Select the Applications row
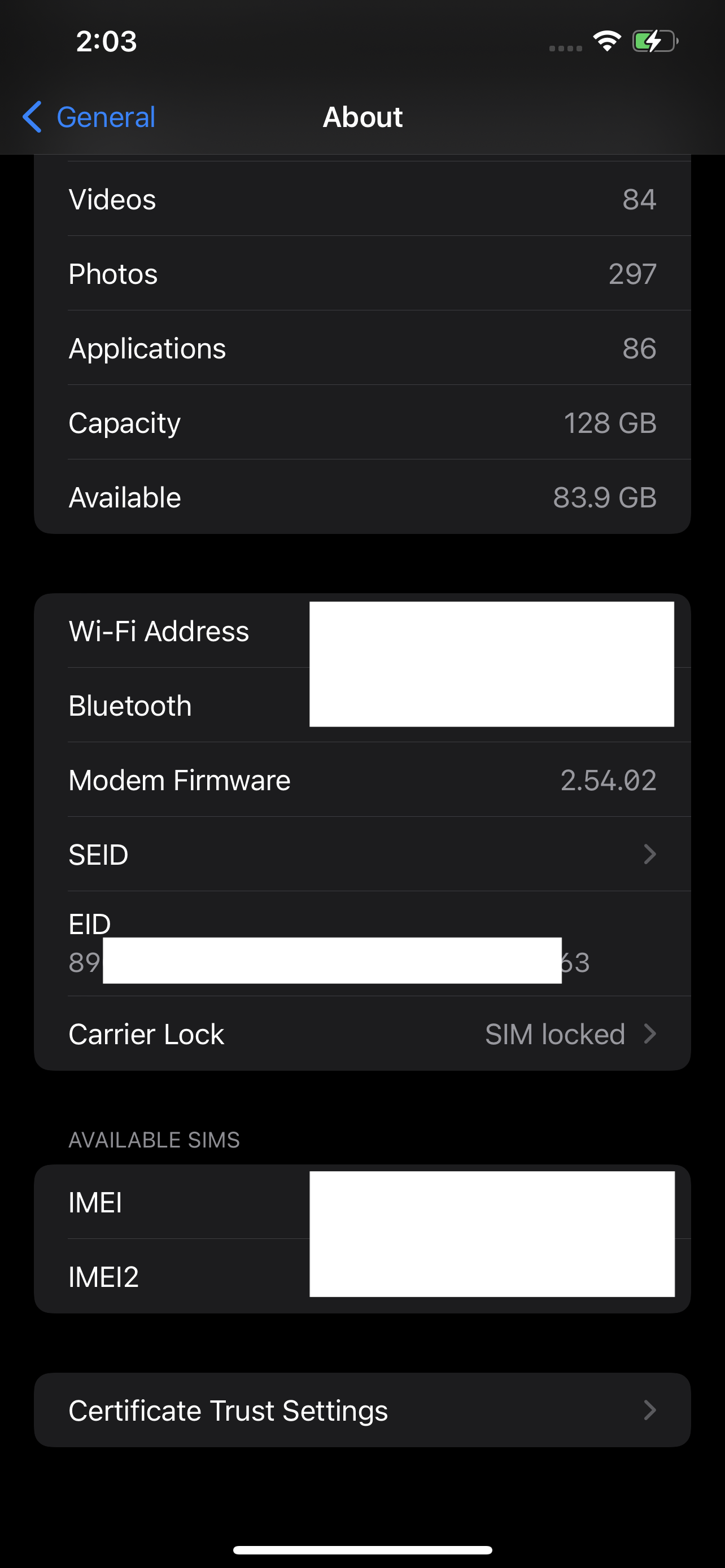The image size is (725, 1568). tap(362, 348)
